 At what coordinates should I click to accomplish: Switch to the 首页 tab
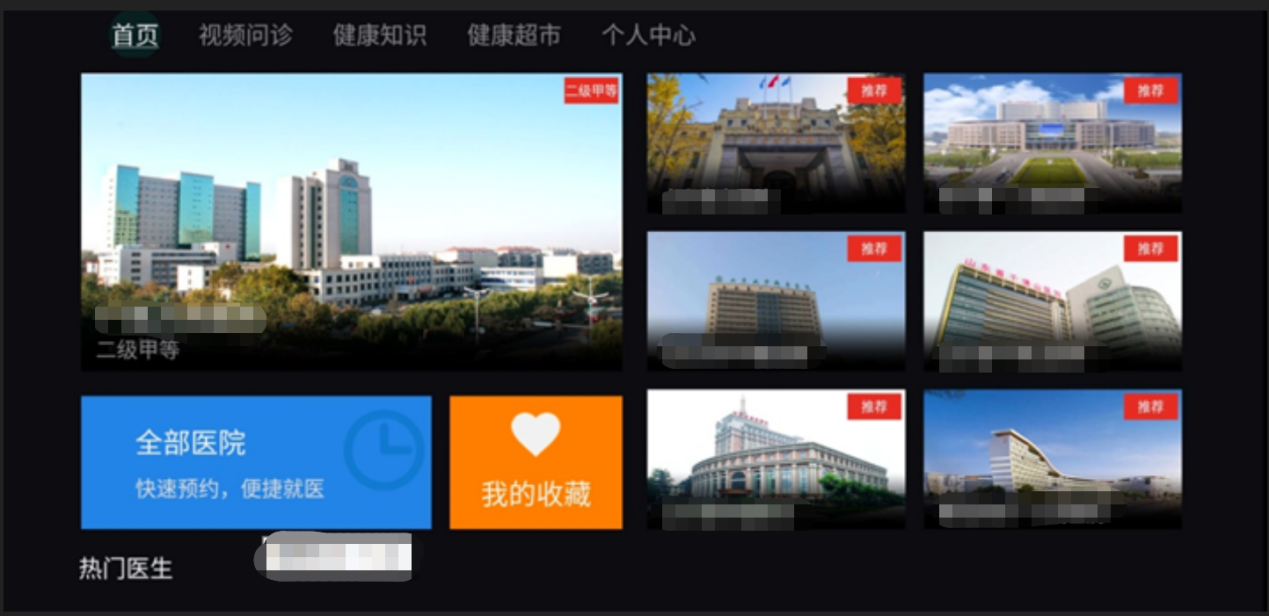[x=135, y=36]
